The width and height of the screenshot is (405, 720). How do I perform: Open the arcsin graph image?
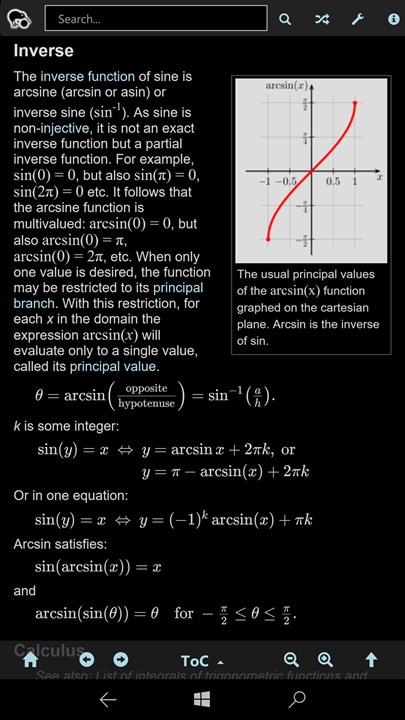click(x=311, y=170)
